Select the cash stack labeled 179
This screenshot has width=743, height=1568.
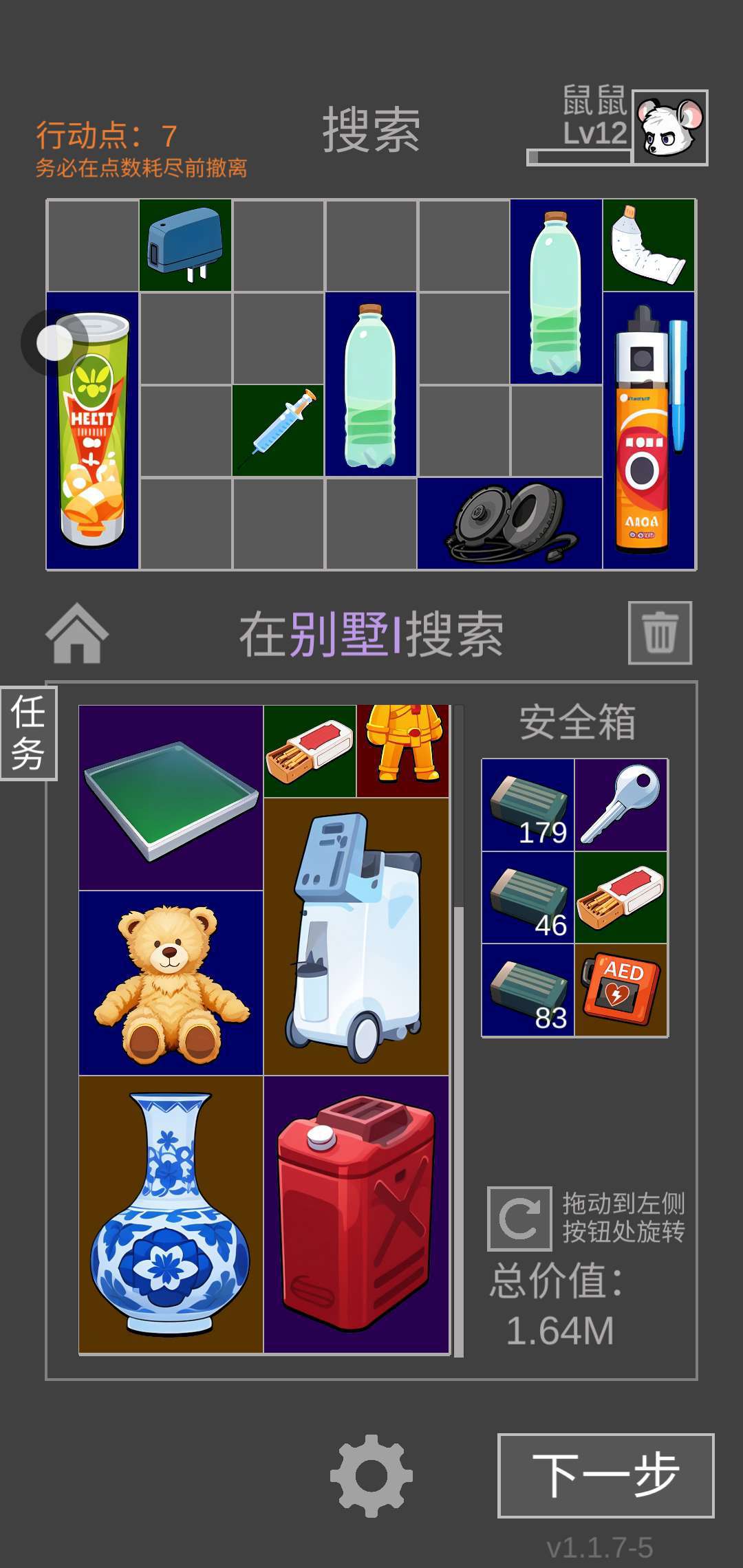[528, 805]
